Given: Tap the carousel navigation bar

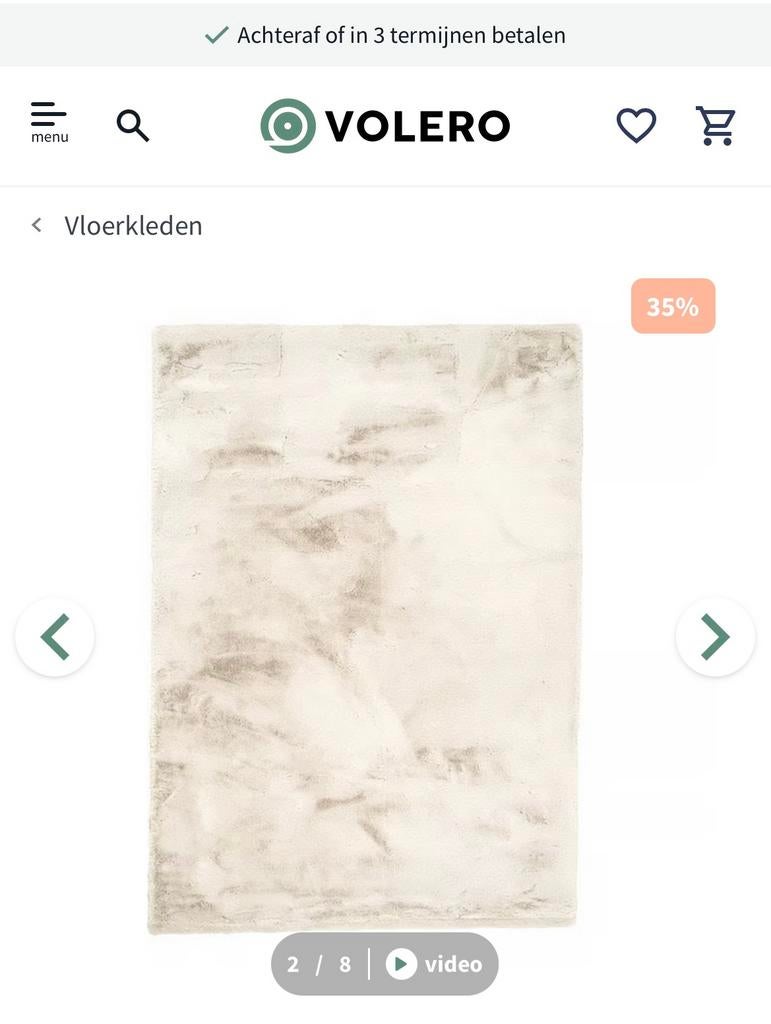Looking at the screenshot, I should point(385,964).
